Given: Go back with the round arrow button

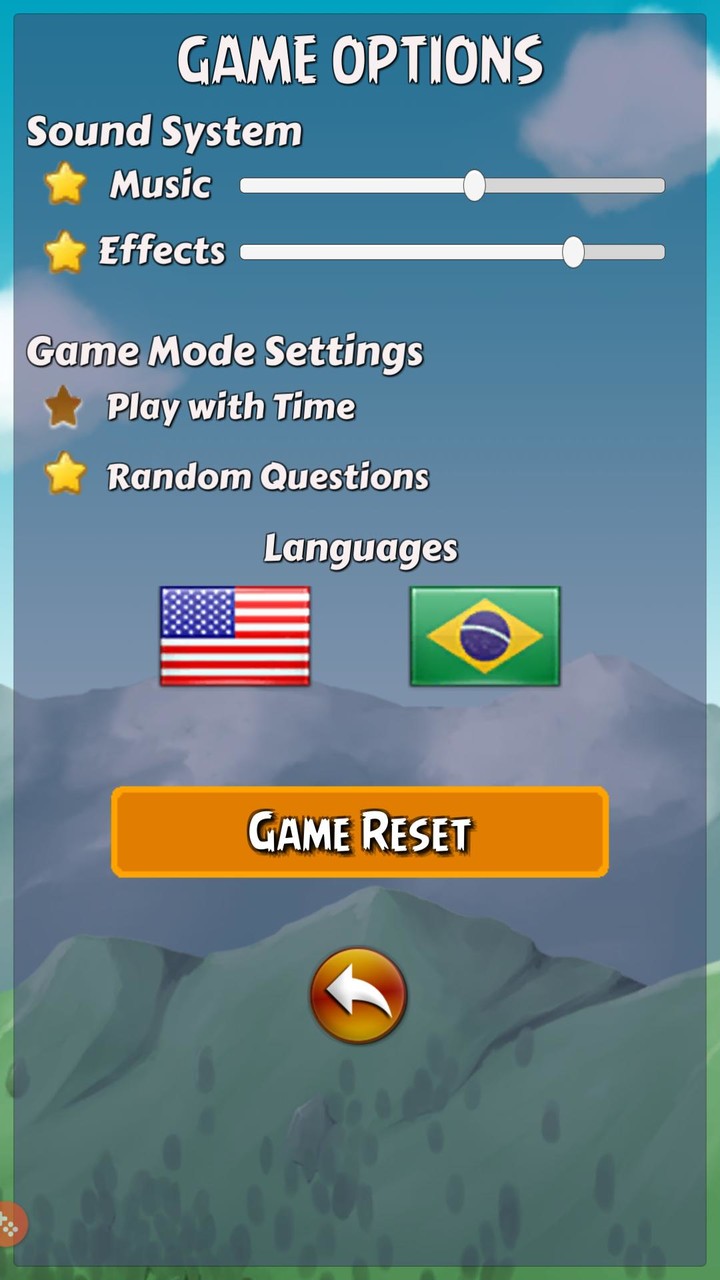Looking at the screenshot, I should coord(359,996).
